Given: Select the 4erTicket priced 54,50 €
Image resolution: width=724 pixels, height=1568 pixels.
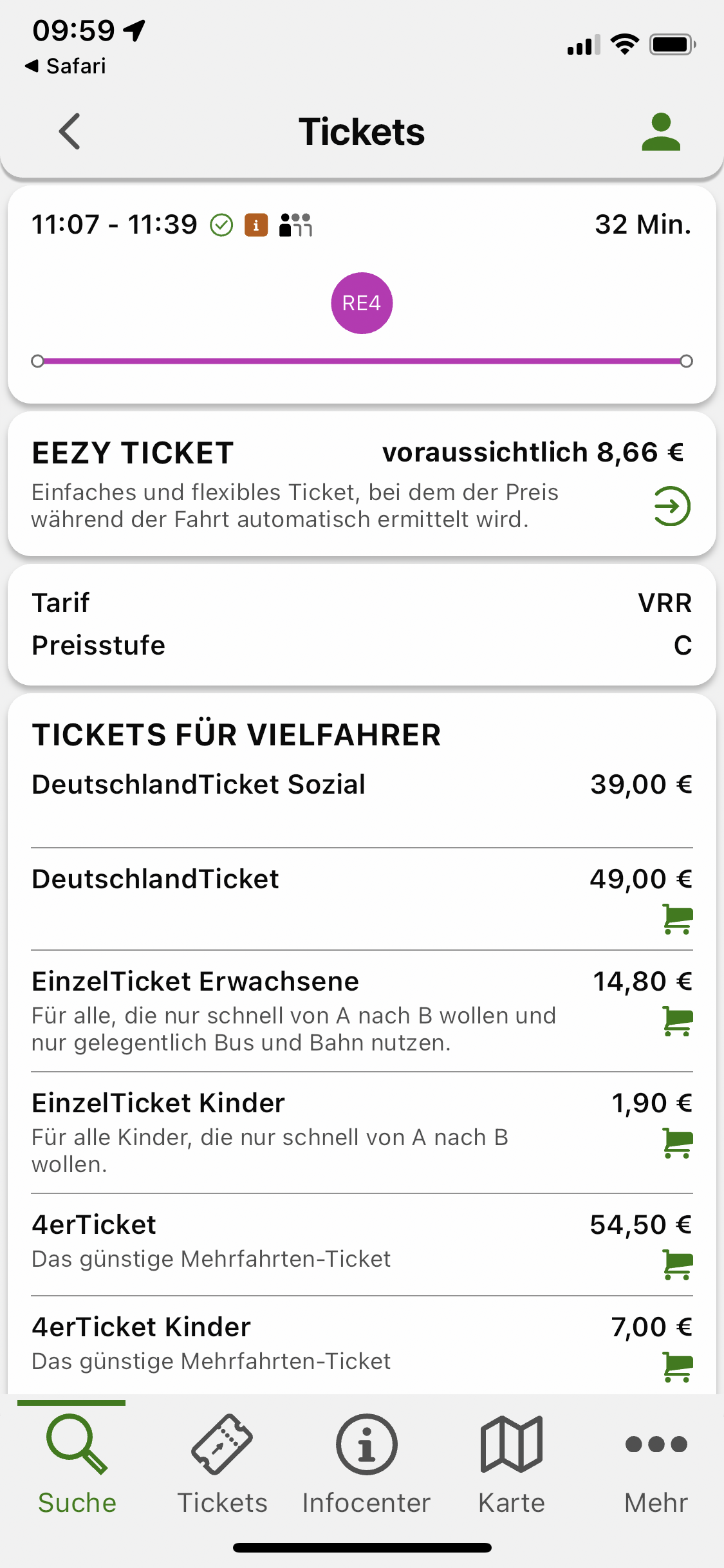Looking at the screenshot, I should tap(362, 1224).
